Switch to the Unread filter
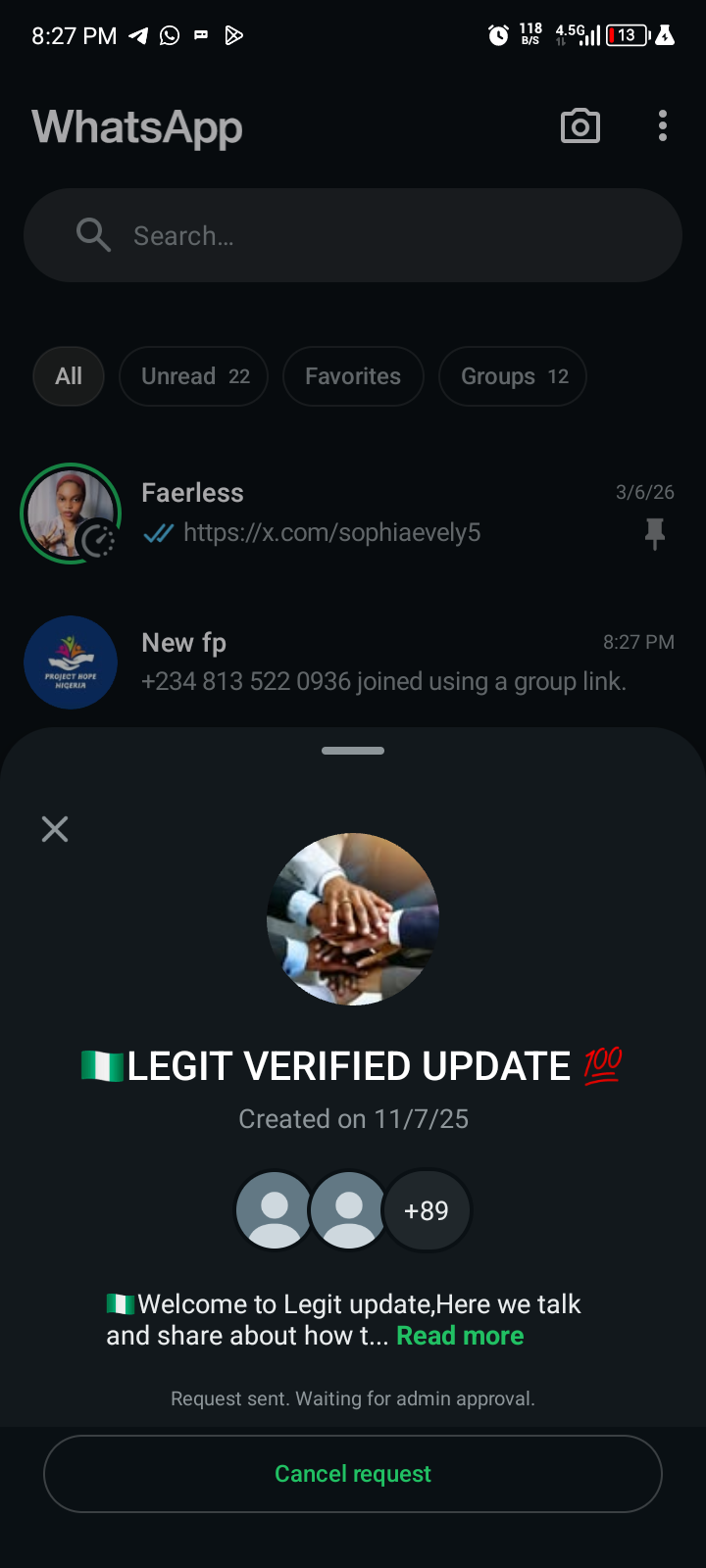The image size is (706, 1568). (x=194, y=376)
